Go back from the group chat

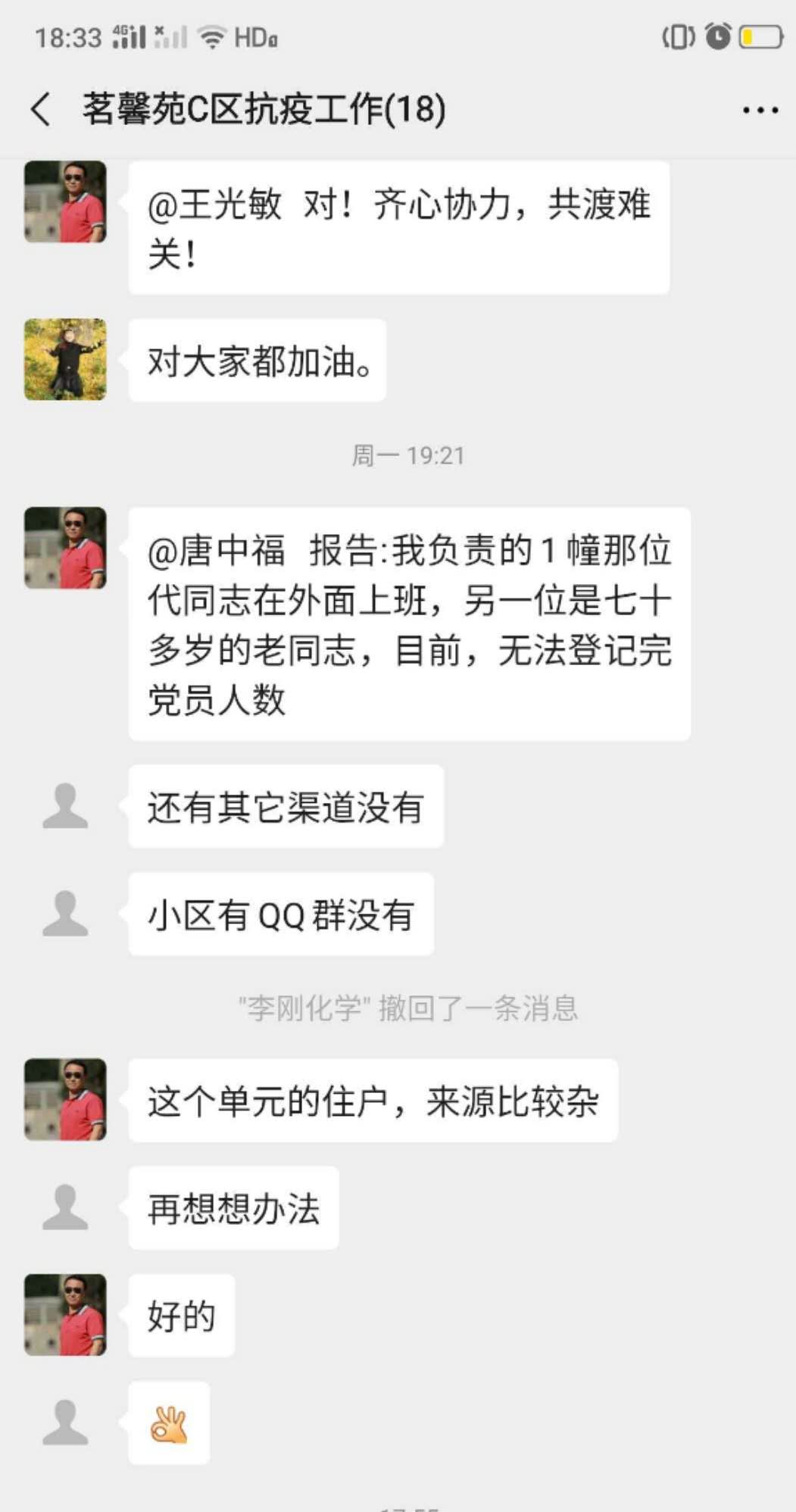[41, 110]
